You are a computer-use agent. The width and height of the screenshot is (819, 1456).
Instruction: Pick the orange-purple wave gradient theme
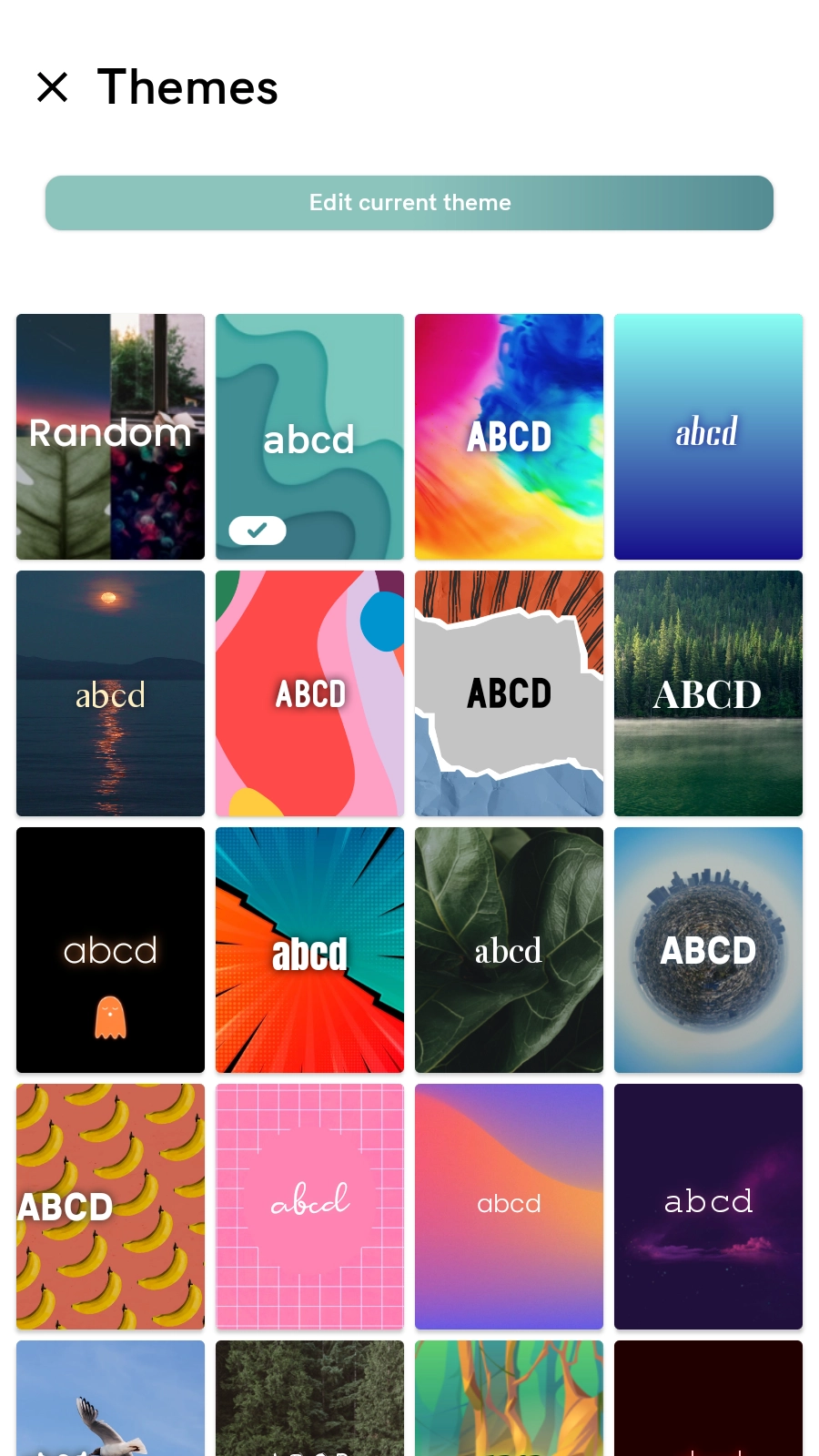pyautogui.click(x=509, y=1207)
